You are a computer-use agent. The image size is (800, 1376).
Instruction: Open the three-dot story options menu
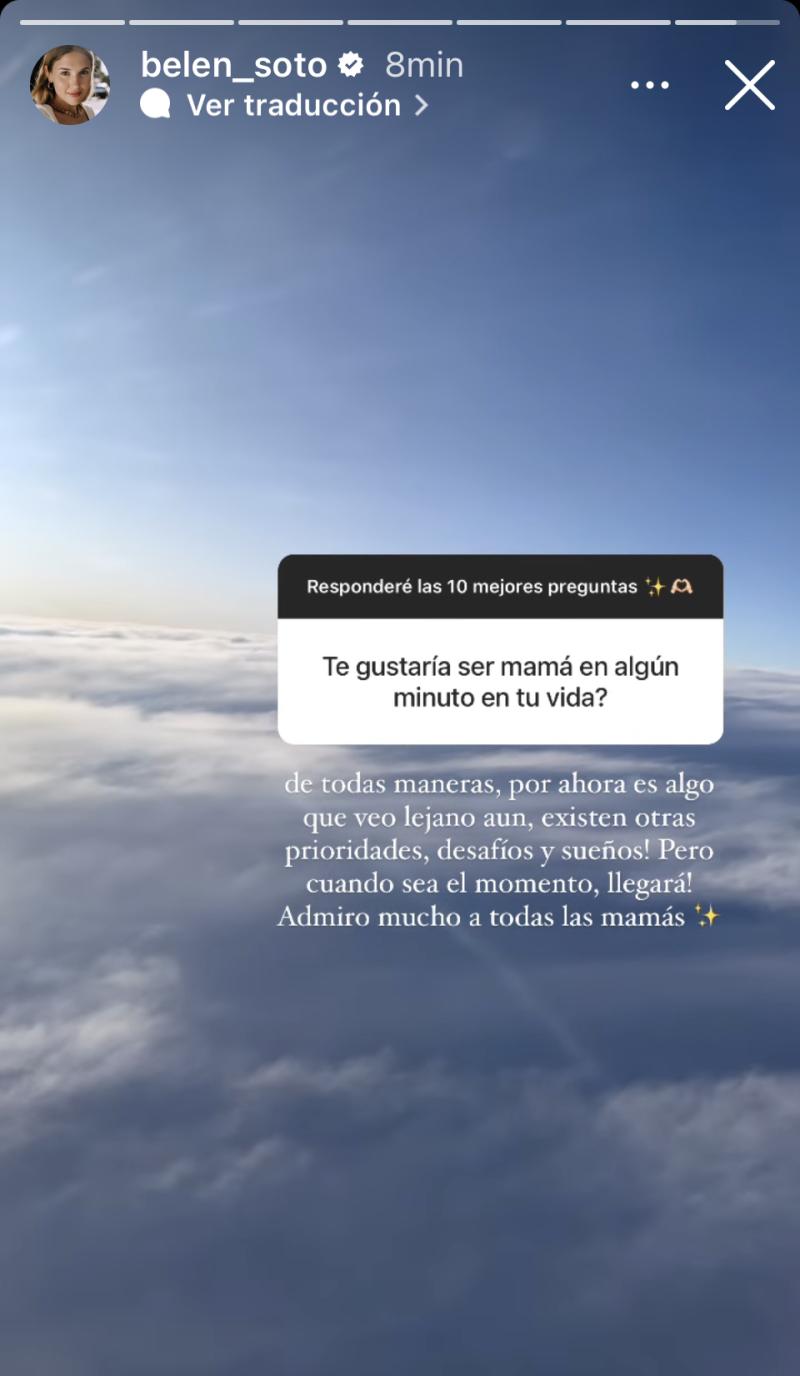pos(650,85)
